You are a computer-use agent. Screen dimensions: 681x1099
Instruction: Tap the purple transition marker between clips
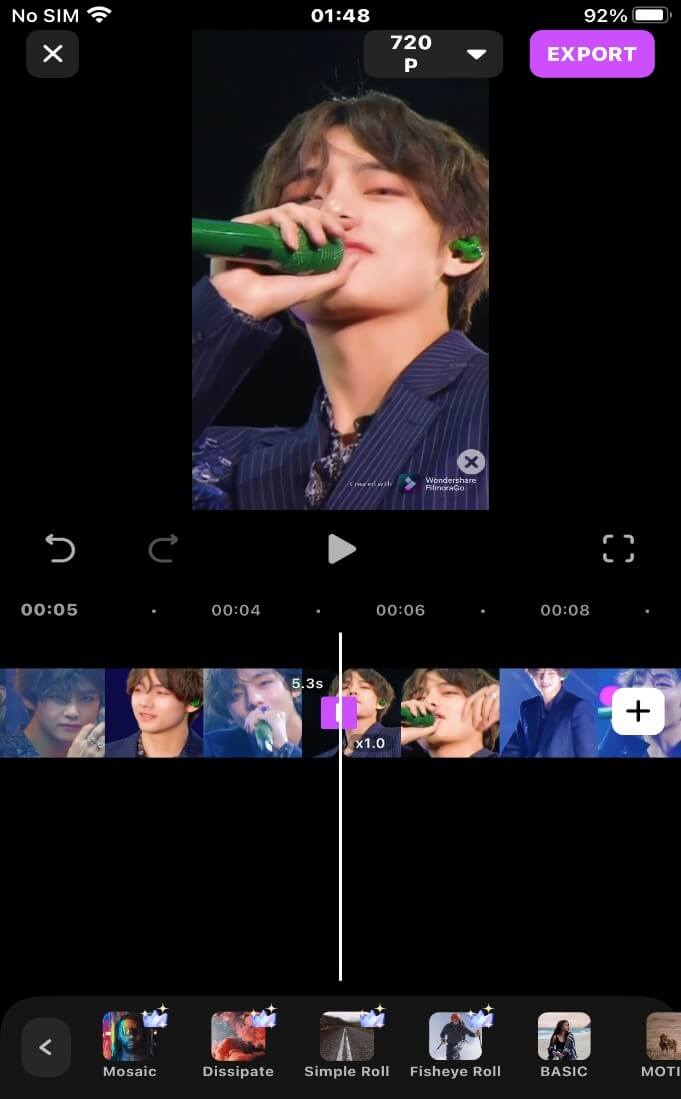(x=338, y=713)
